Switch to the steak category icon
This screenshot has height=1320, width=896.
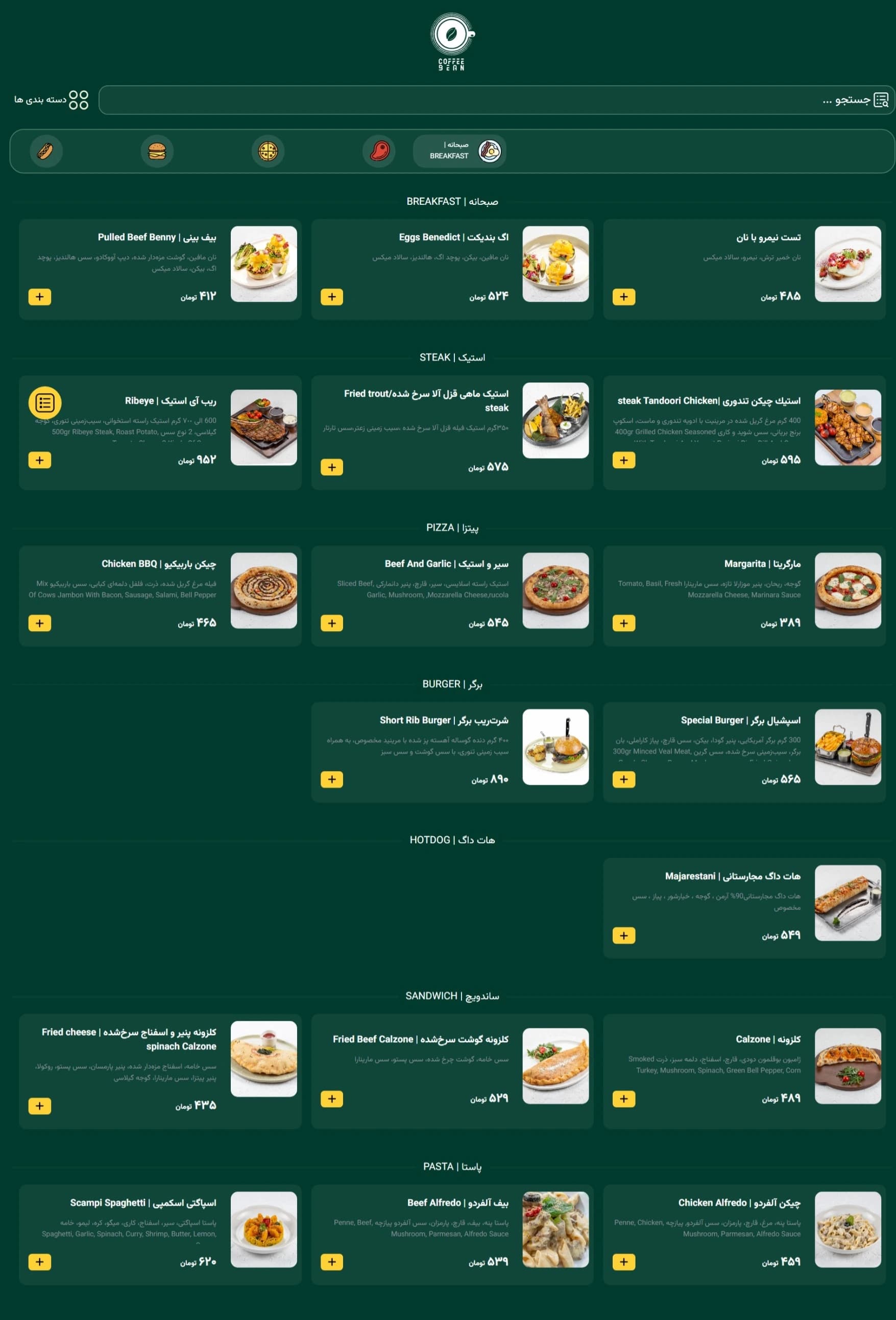coord(379,151)
